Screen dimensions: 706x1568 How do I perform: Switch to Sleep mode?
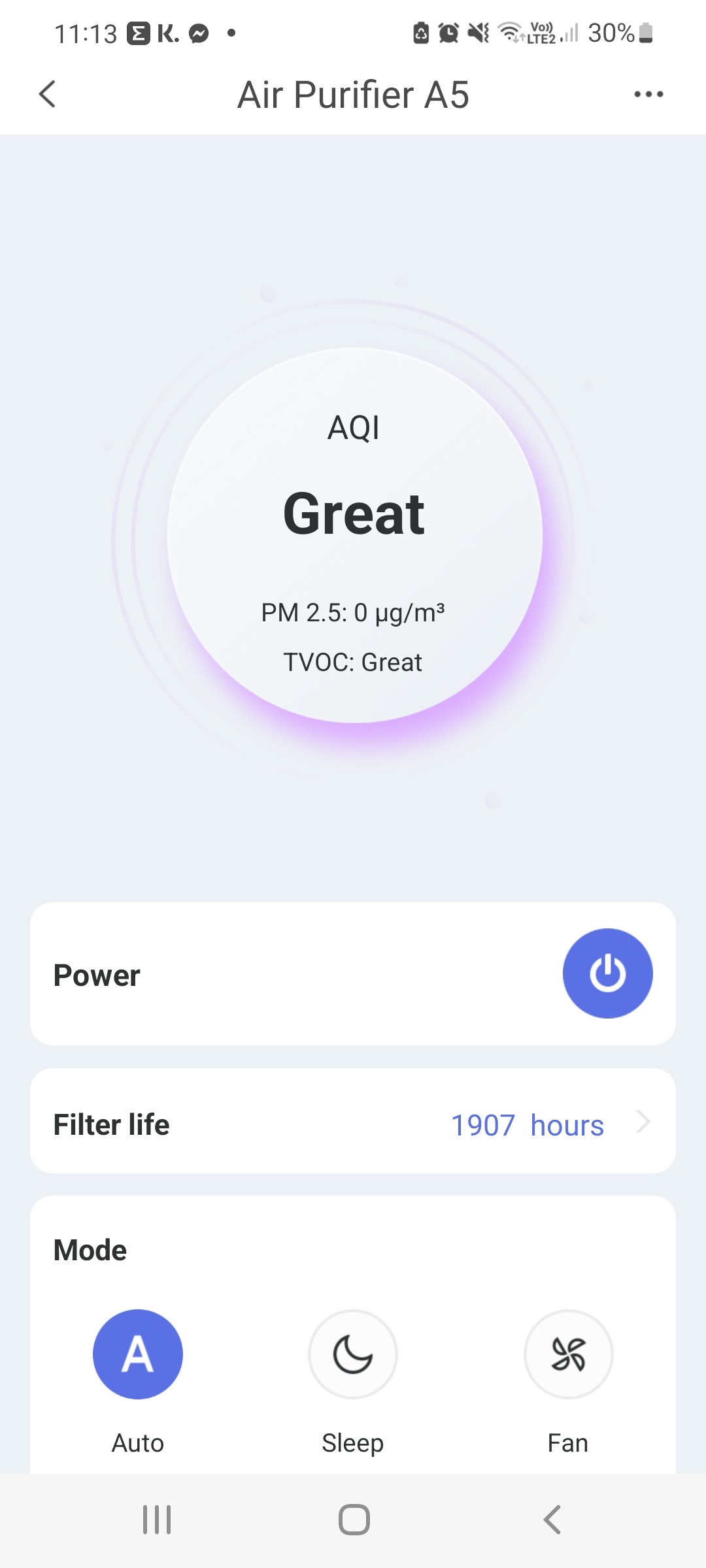point(353,1354)
